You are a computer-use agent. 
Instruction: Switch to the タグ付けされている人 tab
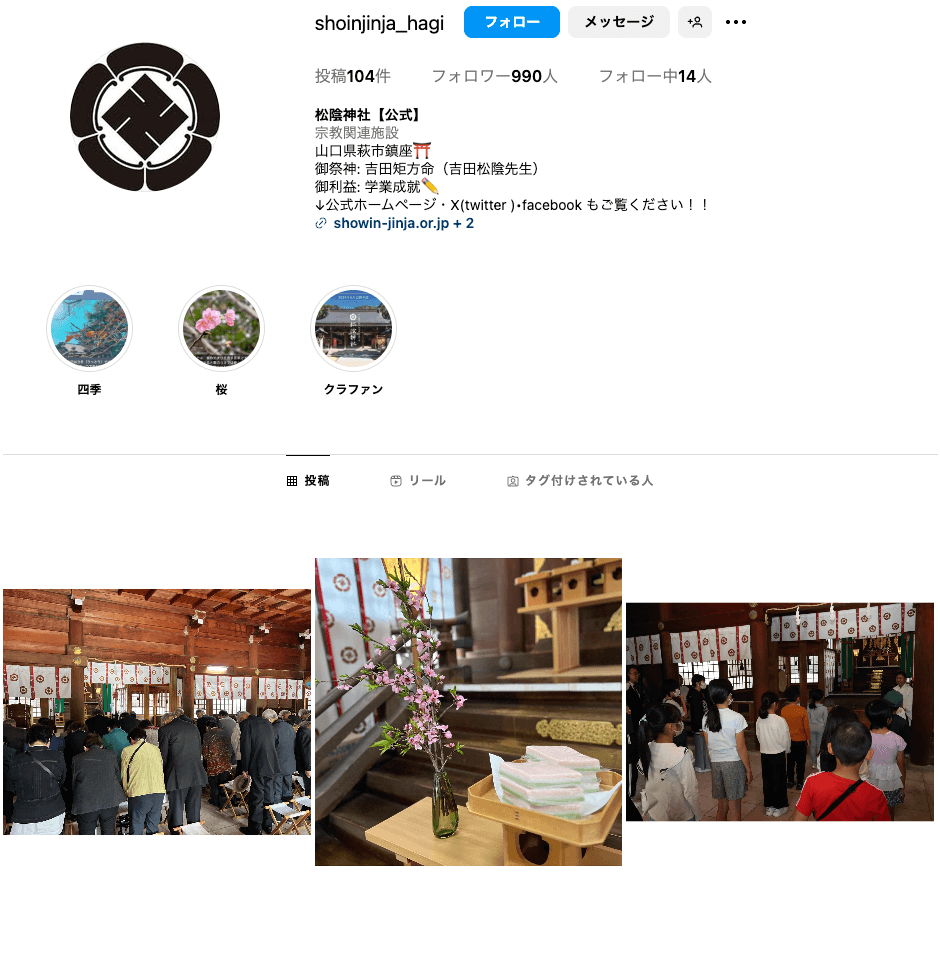point(580,481)
